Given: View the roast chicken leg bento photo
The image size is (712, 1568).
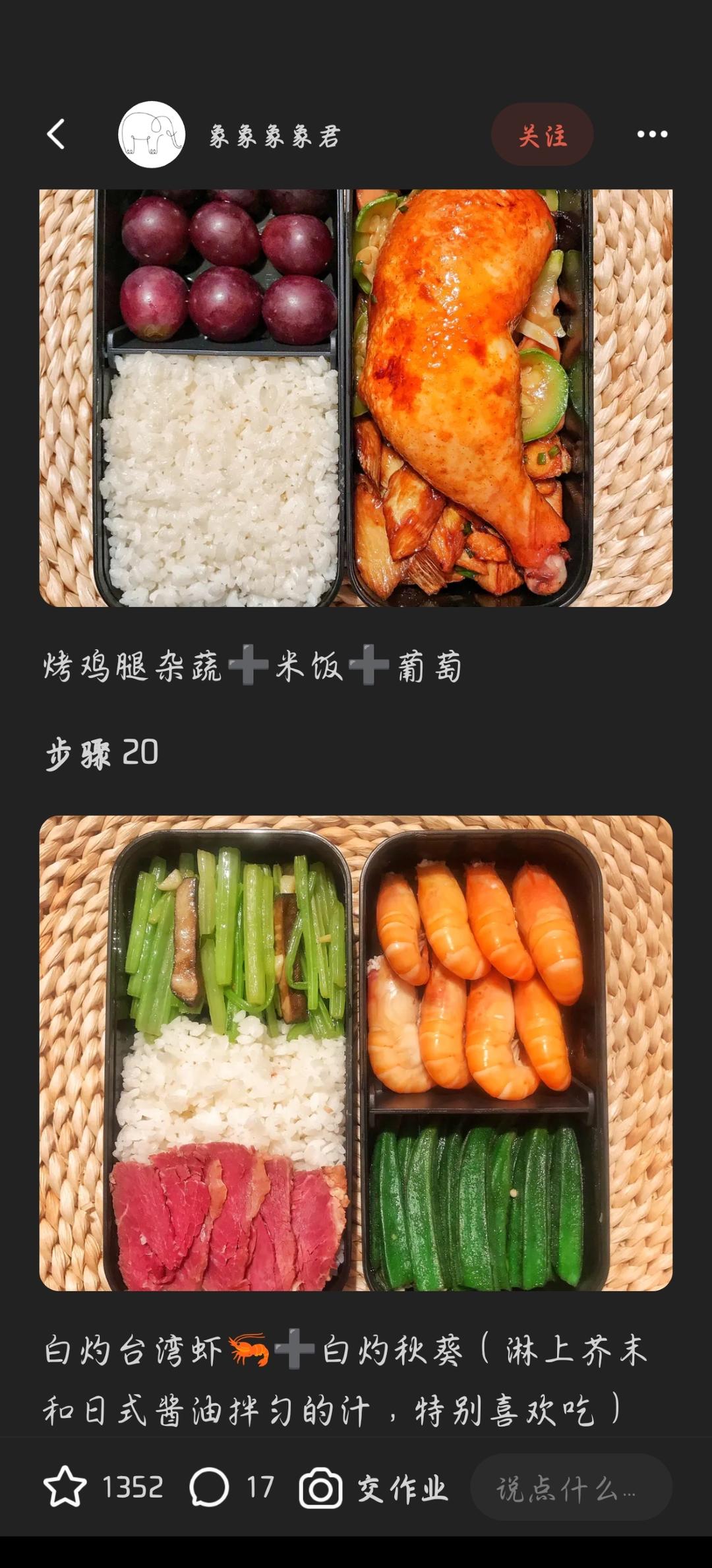Looking at the screenshot, I should click(356, 398).
